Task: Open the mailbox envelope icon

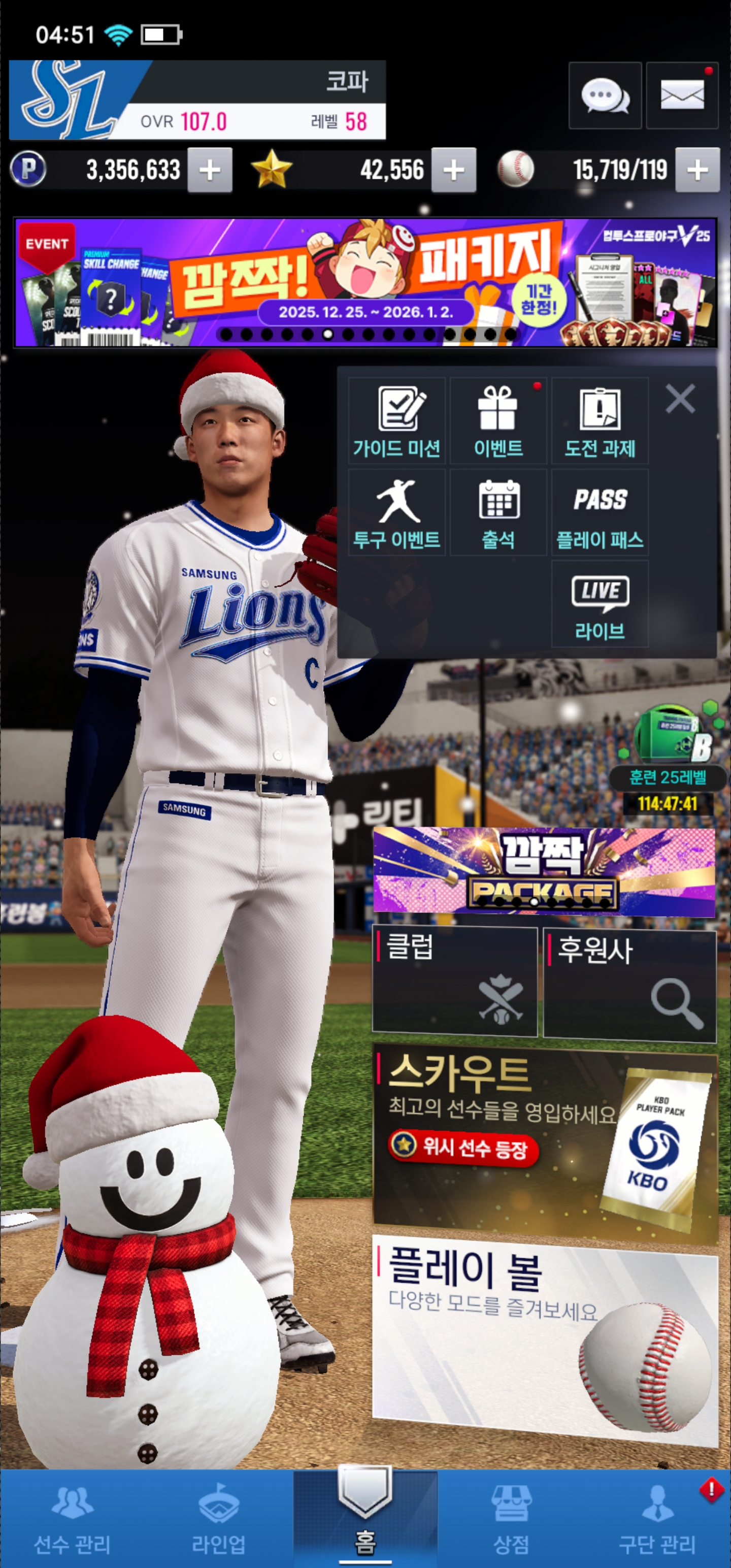Action: (x=682, y=95)
